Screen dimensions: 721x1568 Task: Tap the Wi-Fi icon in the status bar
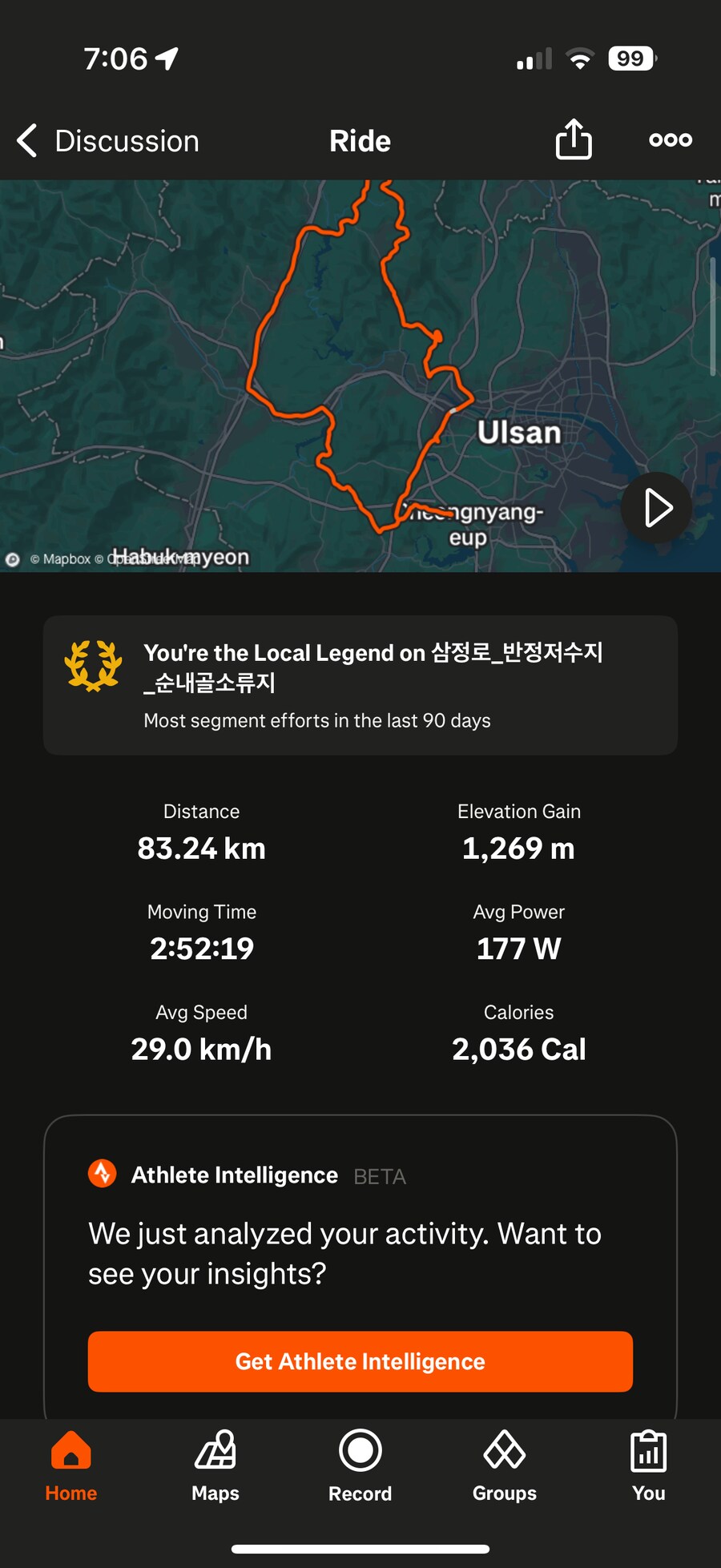click(580, 57)
